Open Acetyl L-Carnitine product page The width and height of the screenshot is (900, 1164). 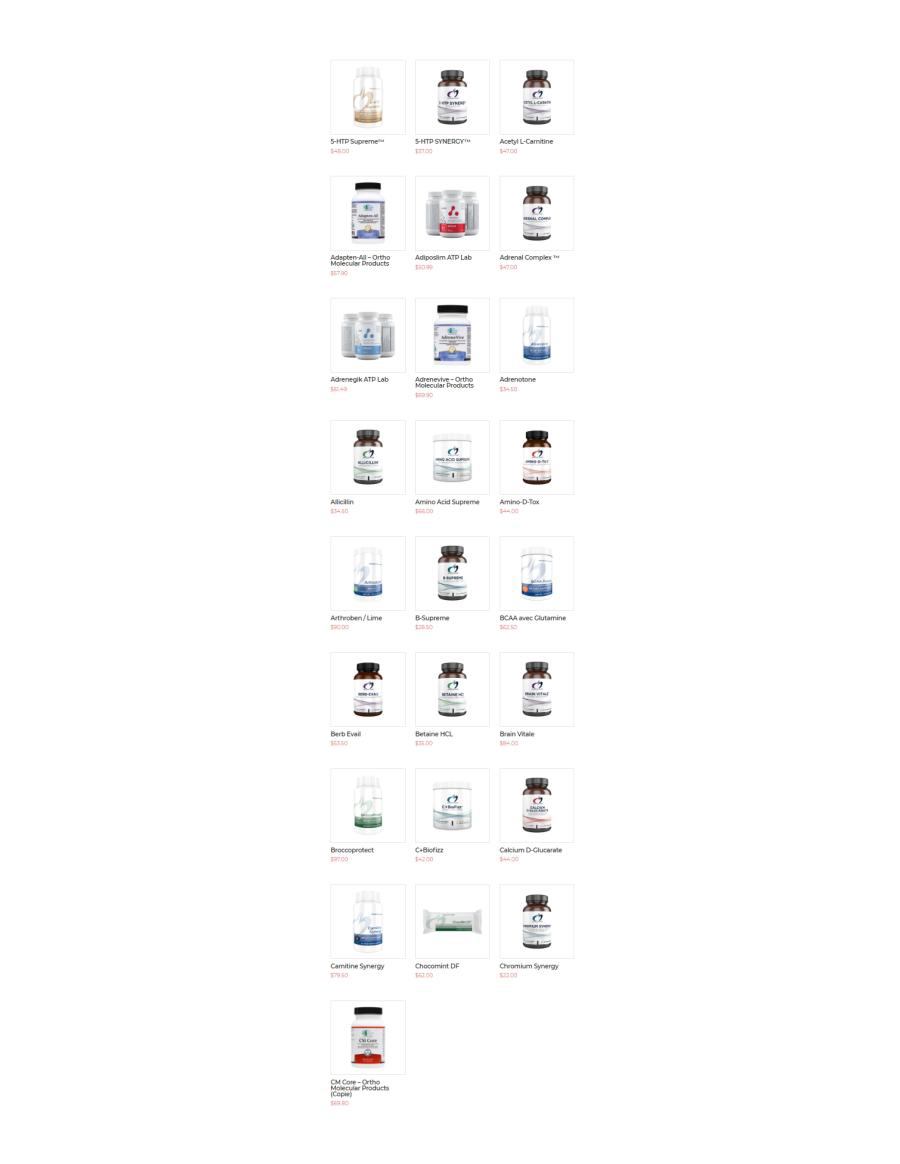click(537, 97)
